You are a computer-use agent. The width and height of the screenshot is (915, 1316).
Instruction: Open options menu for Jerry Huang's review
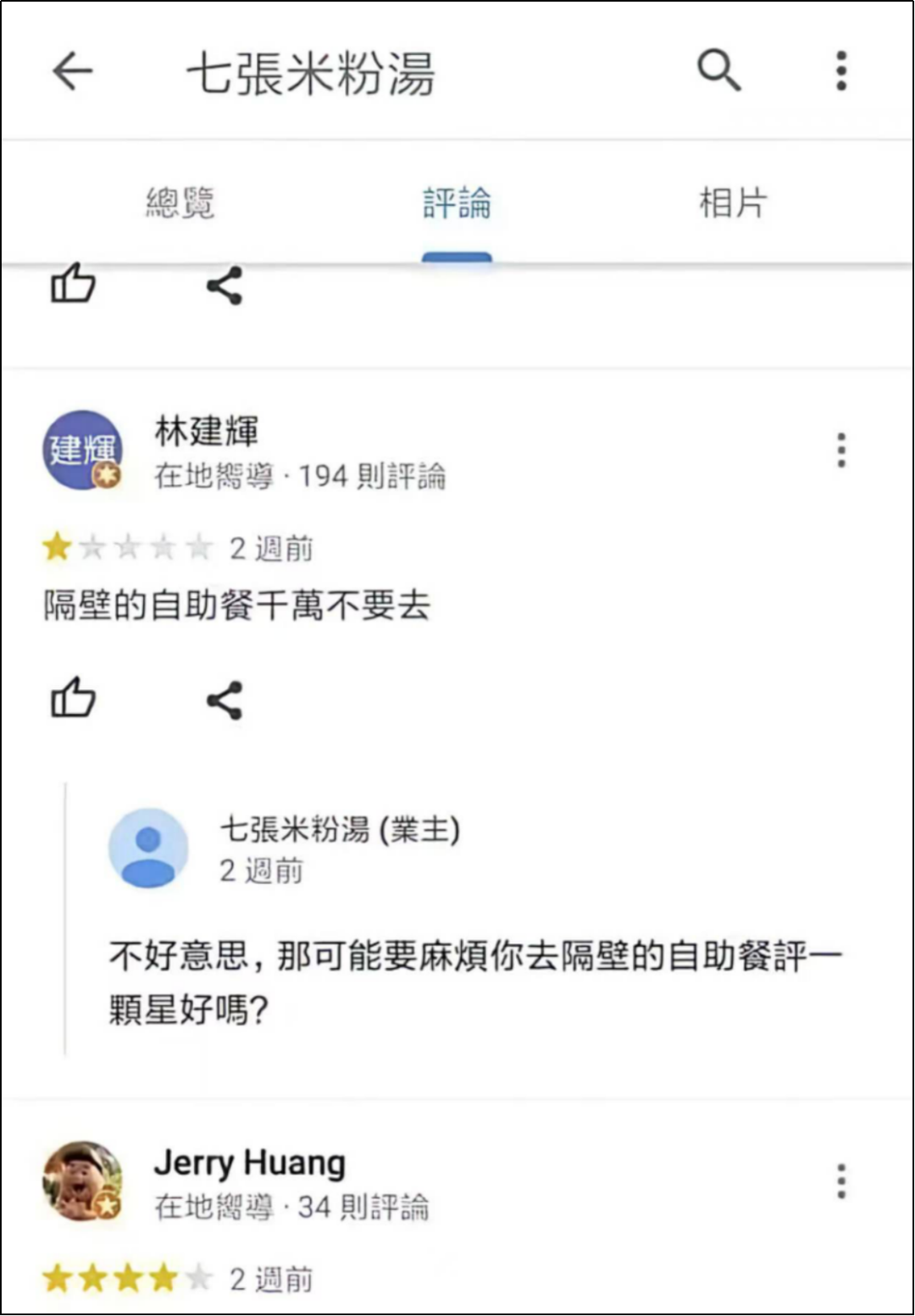[x=840, y=1181]
